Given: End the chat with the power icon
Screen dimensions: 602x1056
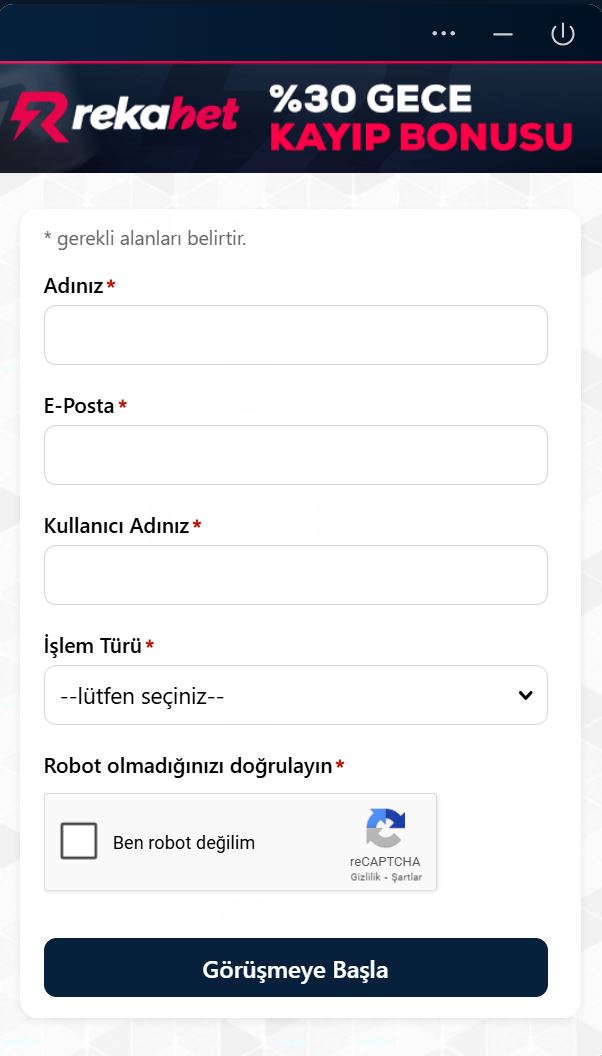Looking at the screenshot, I should (563, 34).
